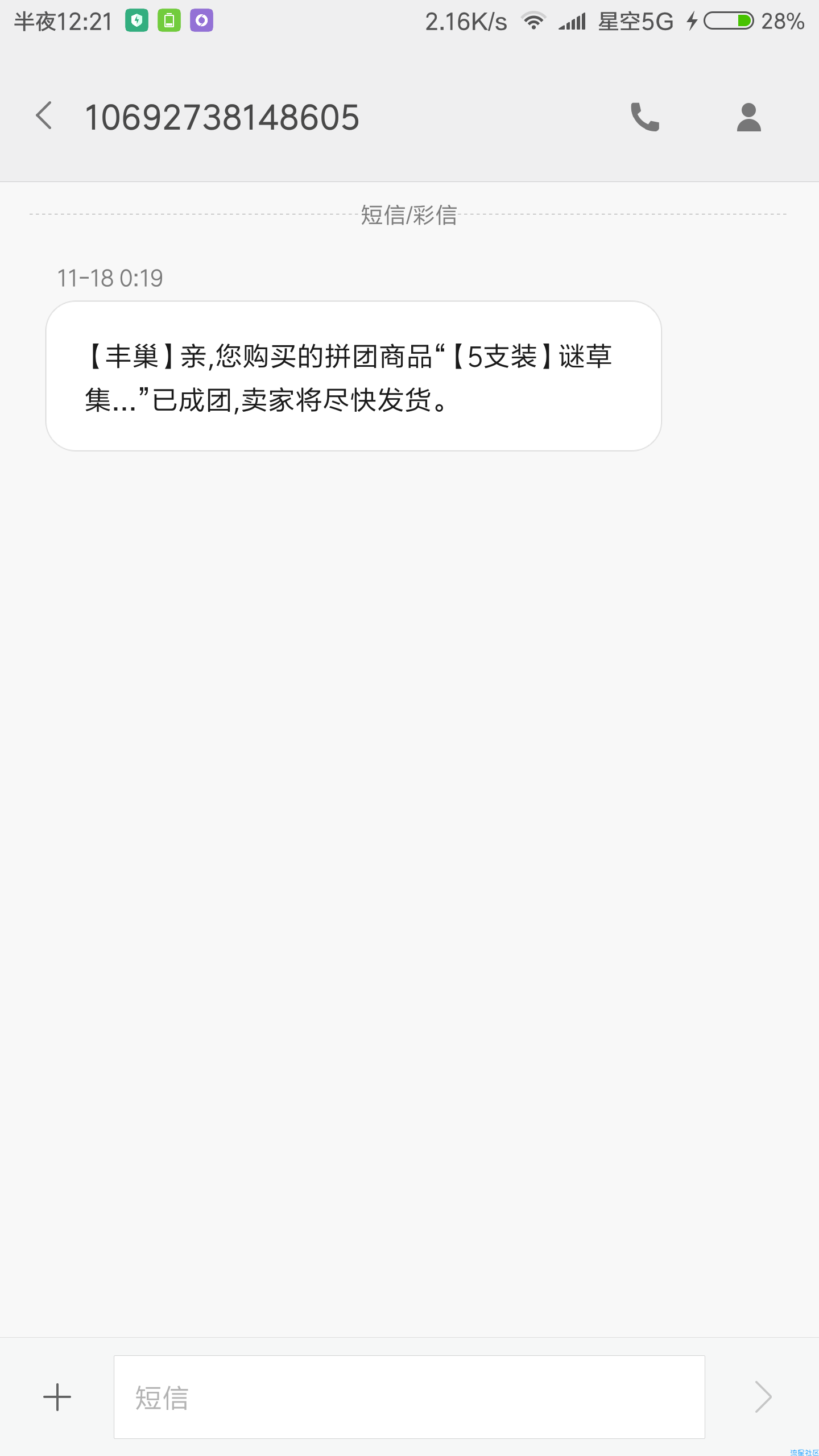Screen dimensions: 819x1456
Task: Call the number 10692738148605
Action: tap(645, 117)
